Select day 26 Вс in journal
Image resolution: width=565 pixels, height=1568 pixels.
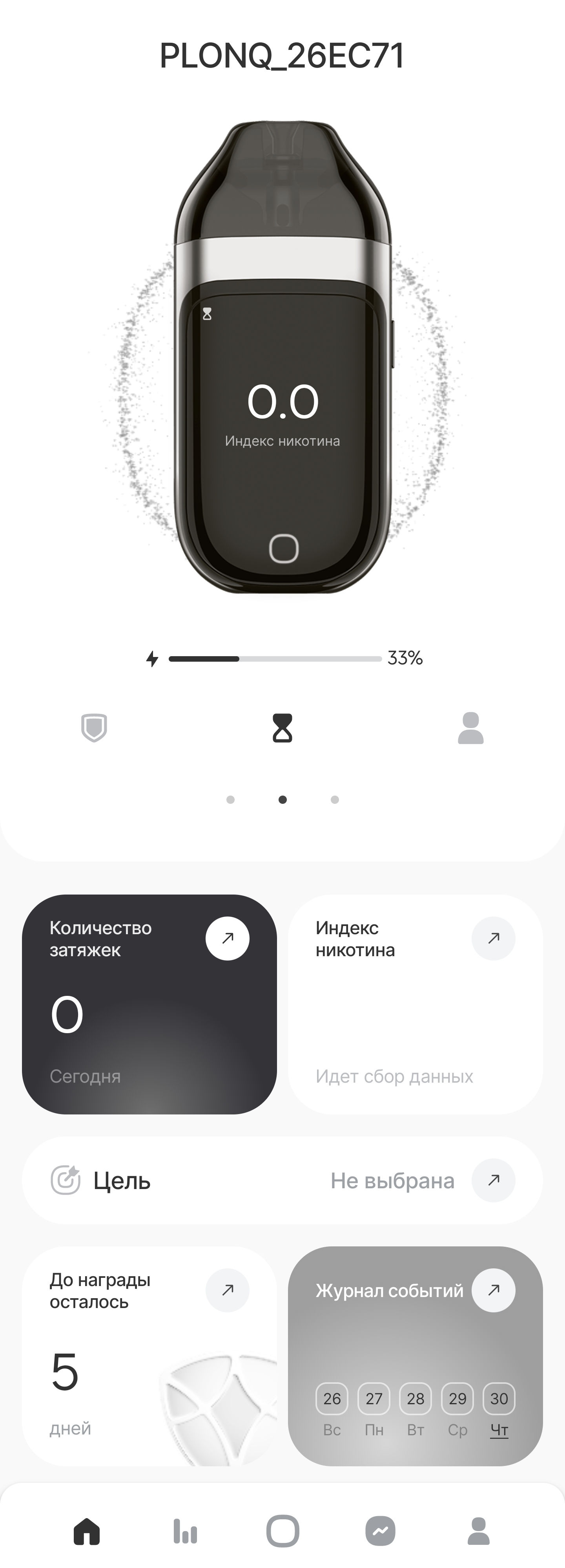click(332, 1399)
